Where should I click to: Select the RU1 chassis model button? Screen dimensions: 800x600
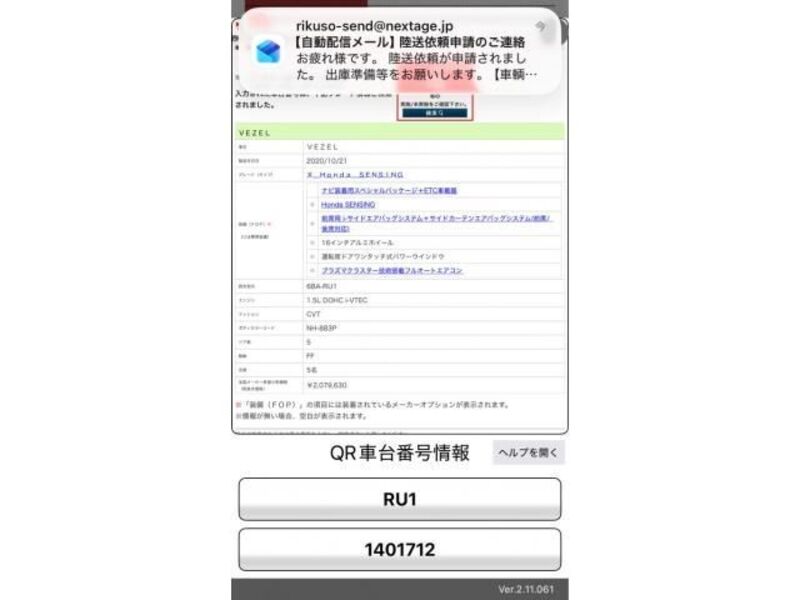399,499
